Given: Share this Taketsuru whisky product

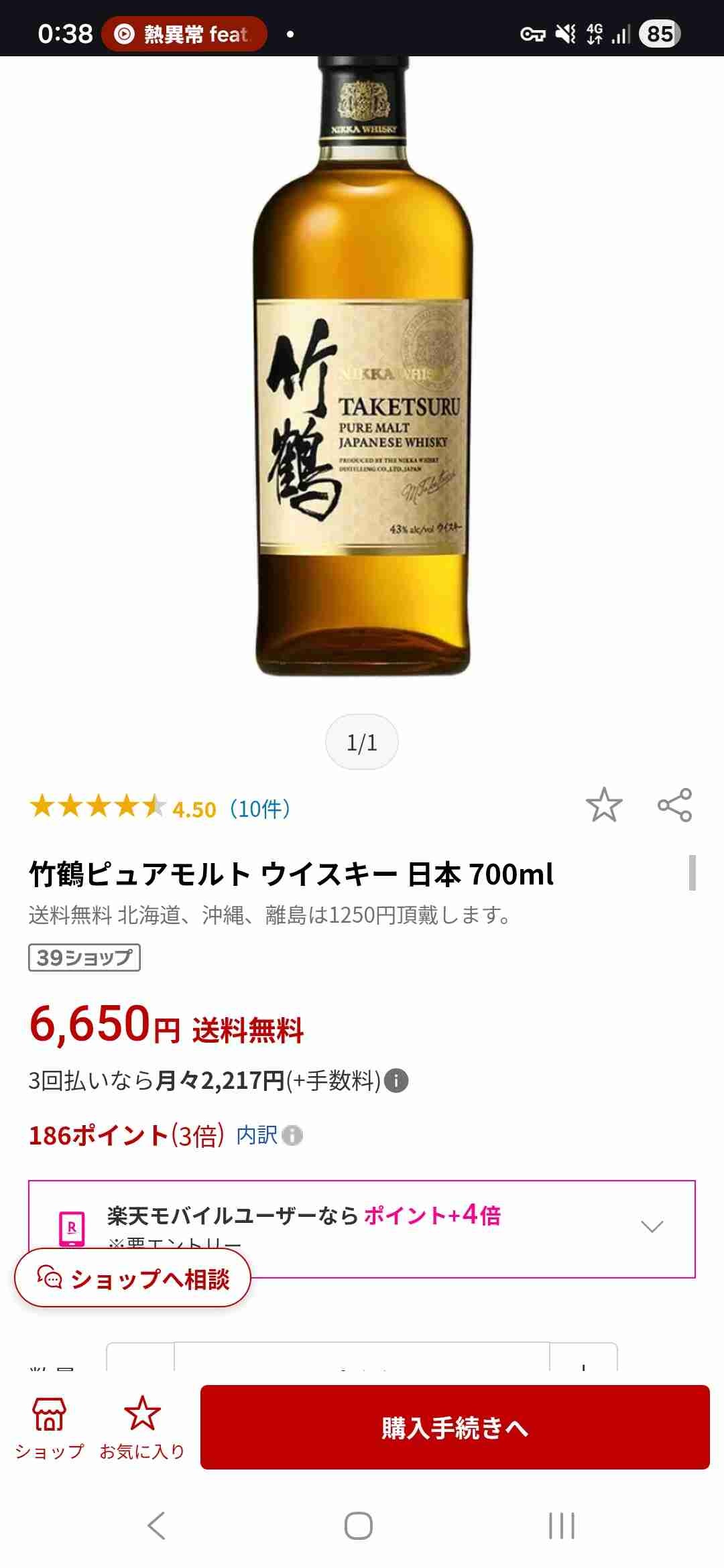Looking at the screenshot, I should tap(674, 805).
